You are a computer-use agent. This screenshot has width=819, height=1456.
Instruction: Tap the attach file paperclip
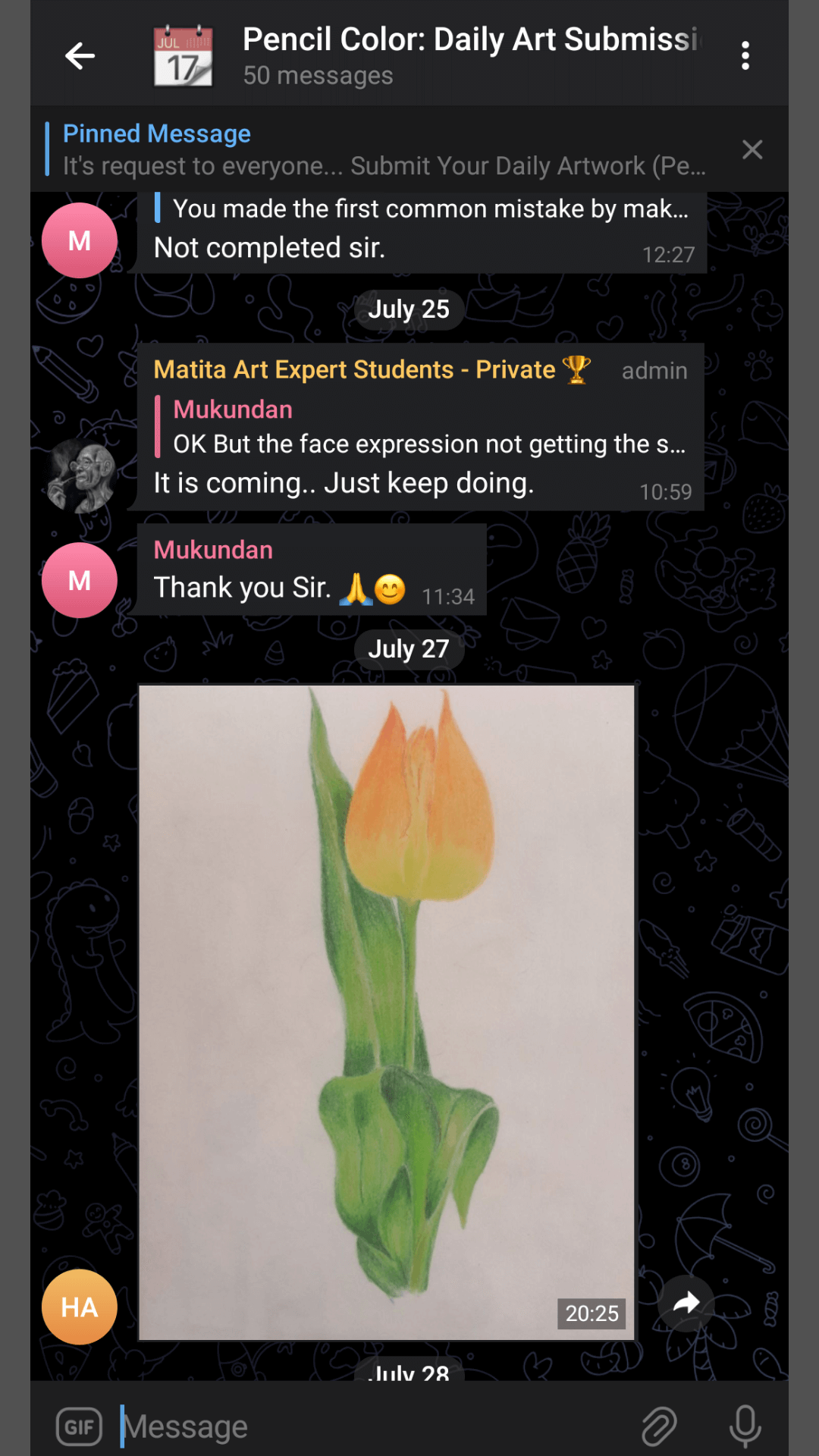[x=659, y=1426]
